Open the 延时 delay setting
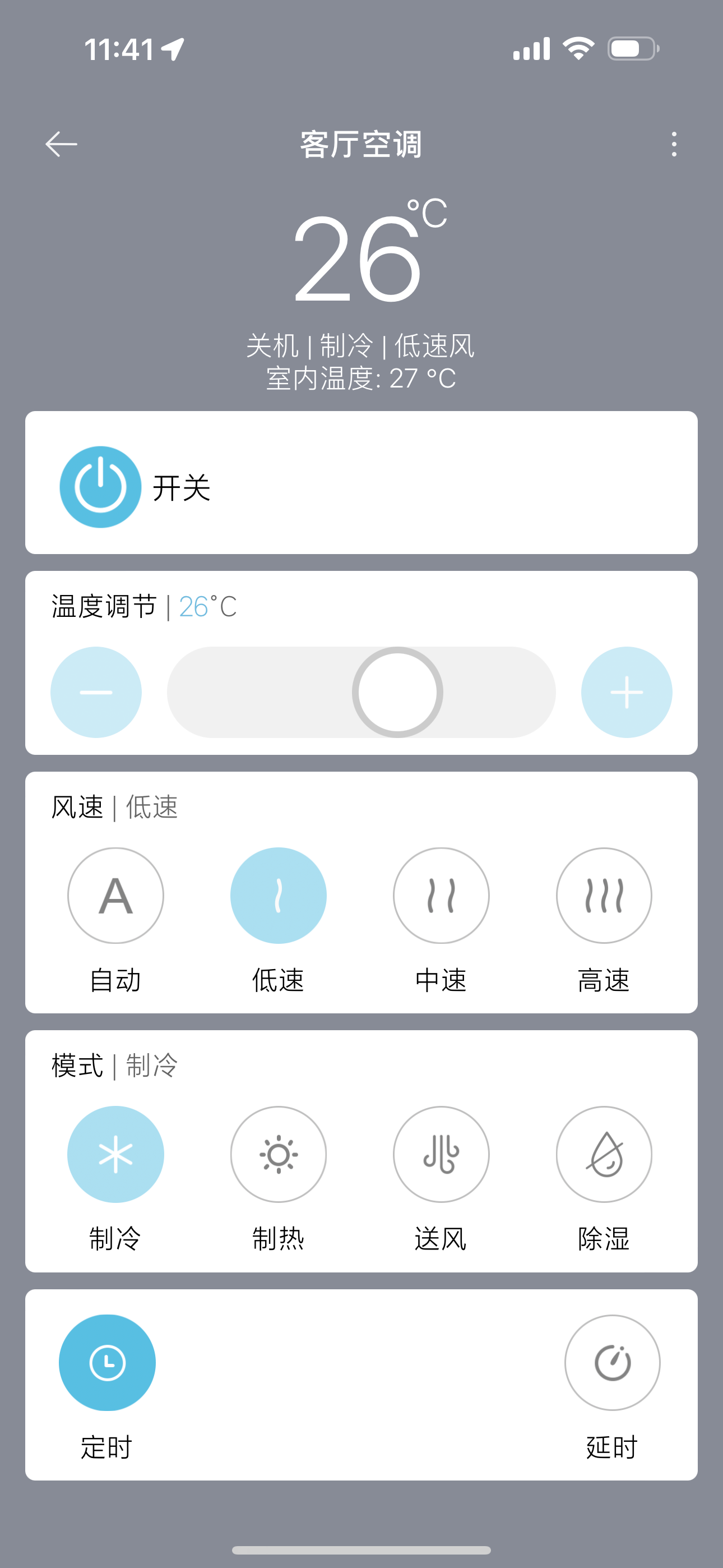 612,1362
